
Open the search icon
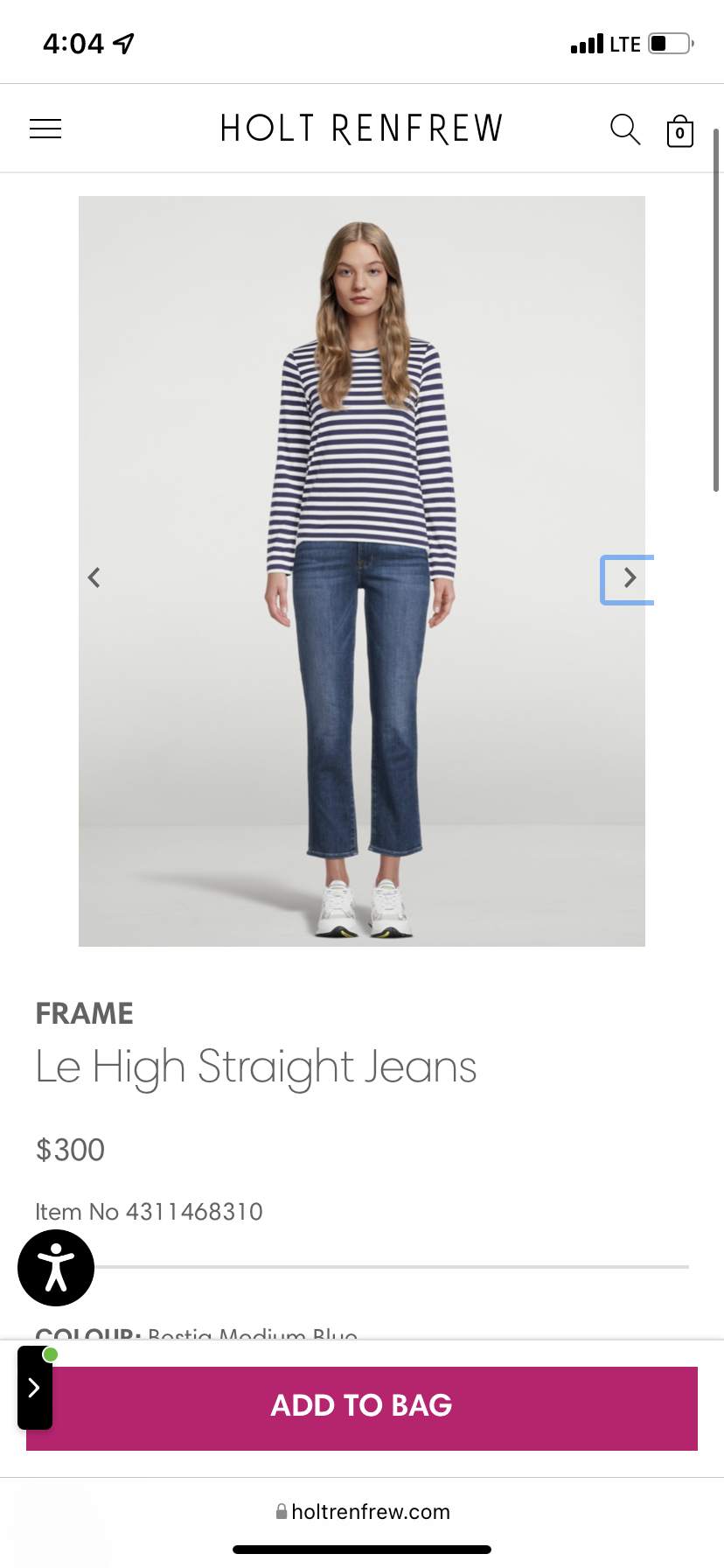tap(625, 129)
